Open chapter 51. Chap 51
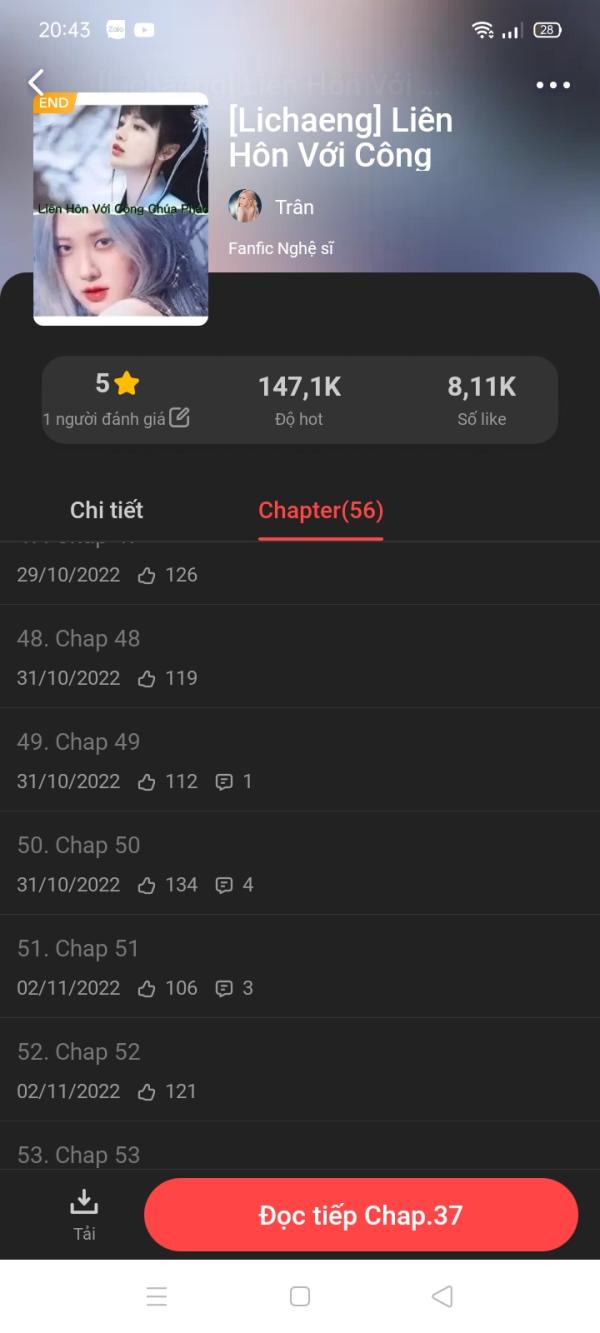 click(300, 967)
